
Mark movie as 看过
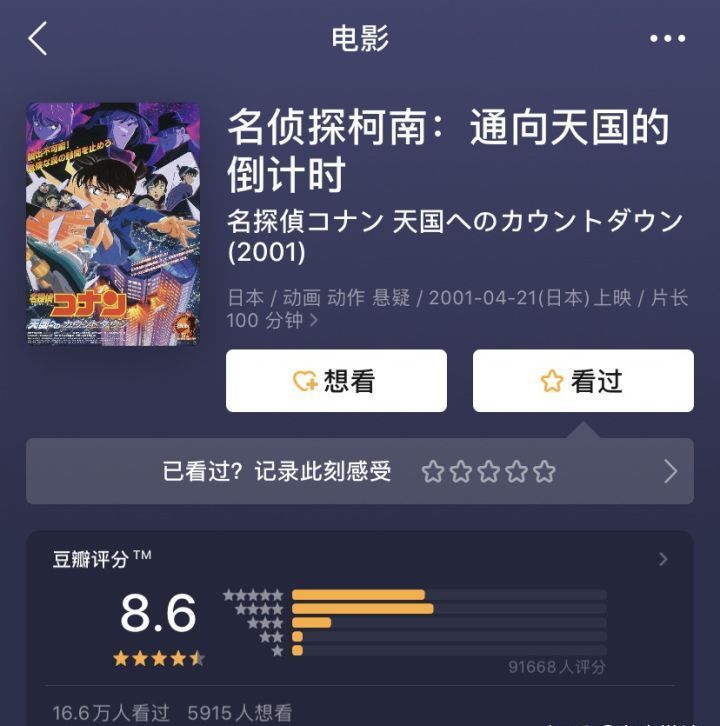click(583, 381)
